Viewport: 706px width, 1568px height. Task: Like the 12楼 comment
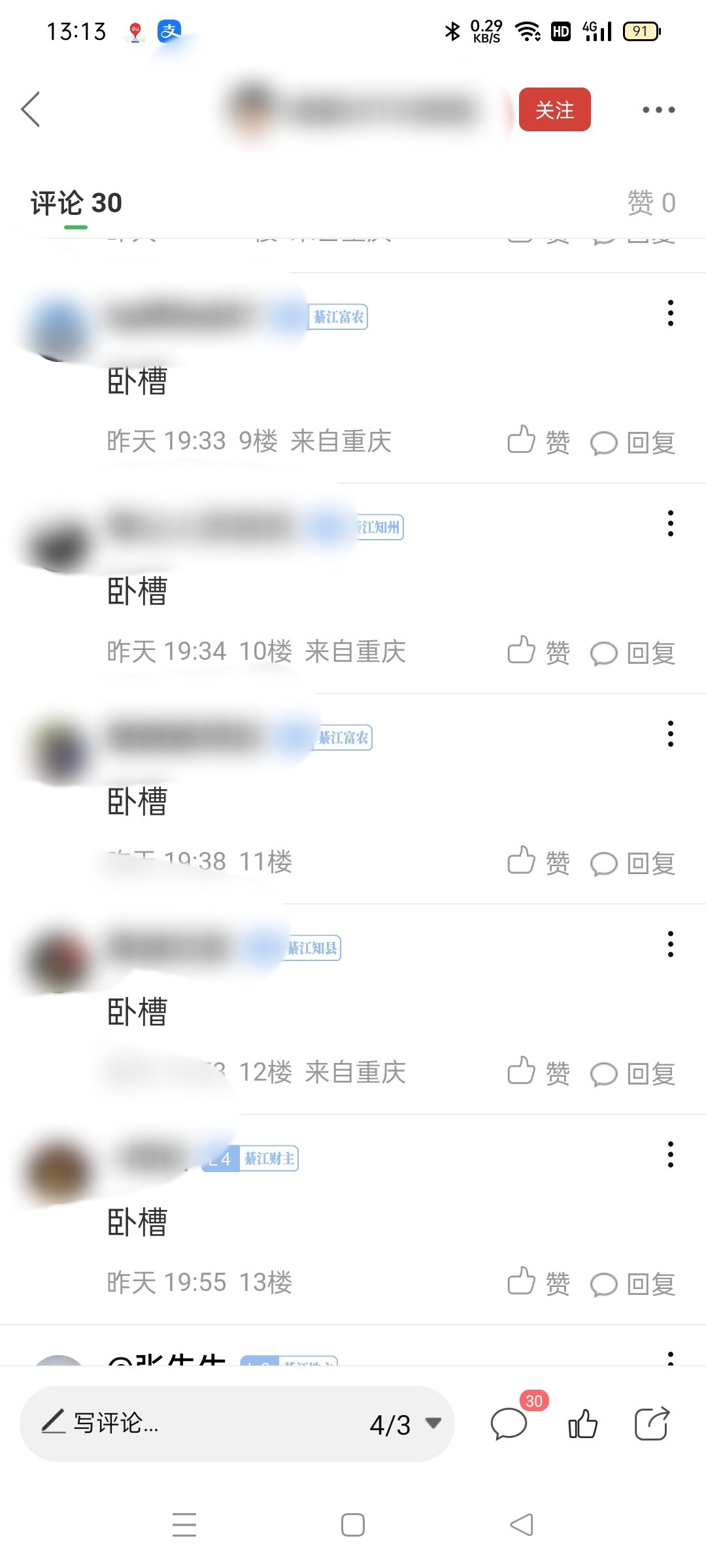tap(538, 1073)
